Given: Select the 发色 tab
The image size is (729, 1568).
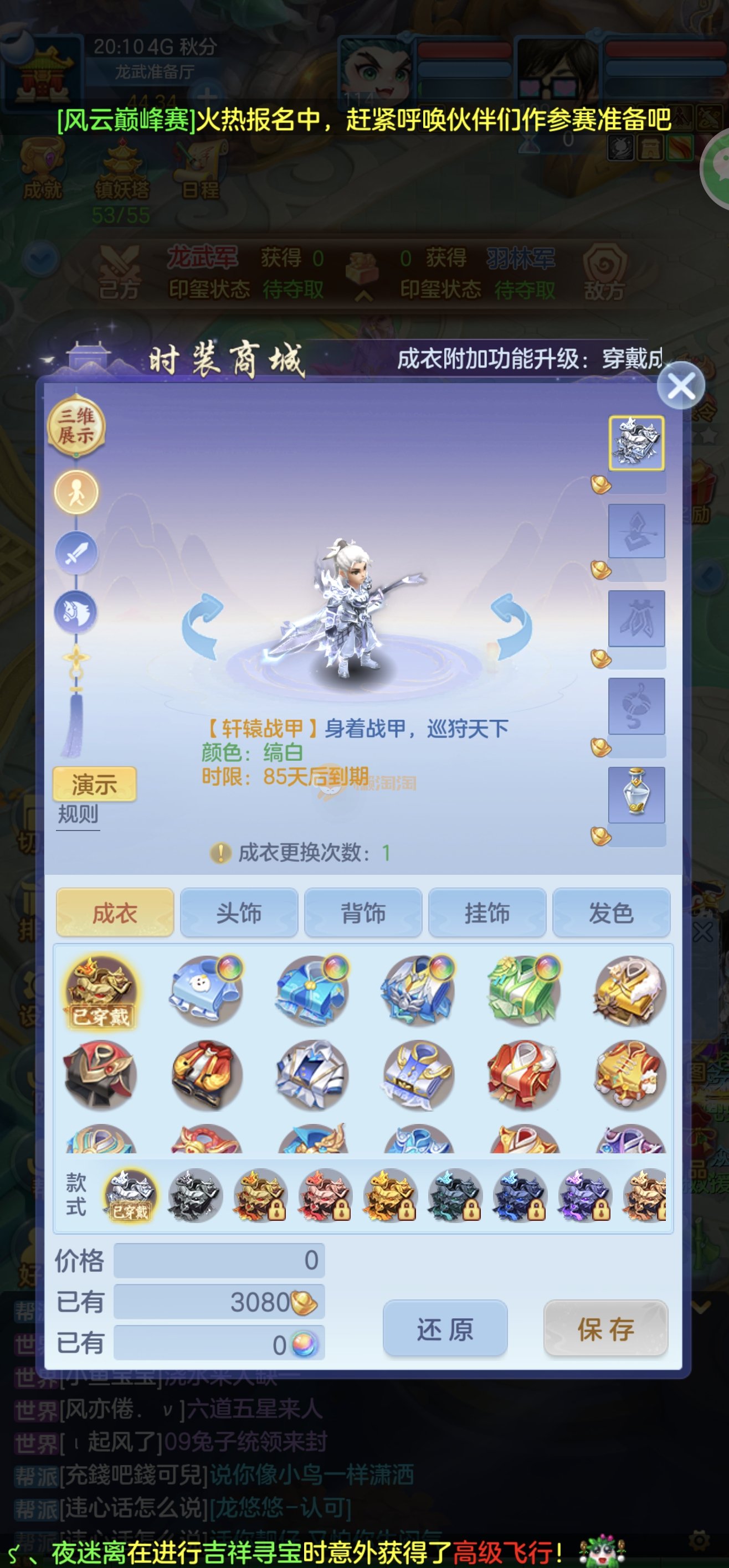Looking at the screenshot, I should (611, 912).
